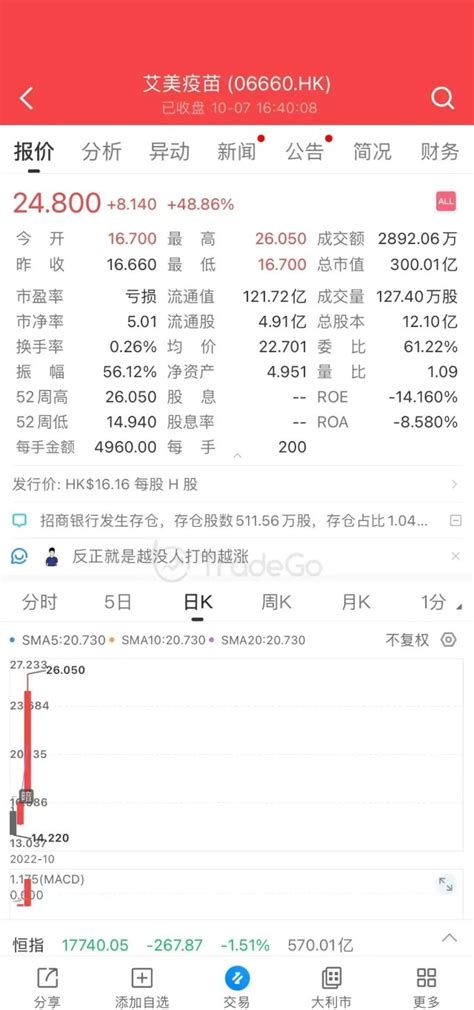Switch to the 公告 tab
474x1010 pixels.
pyautogui.click(x=305, y=151)
